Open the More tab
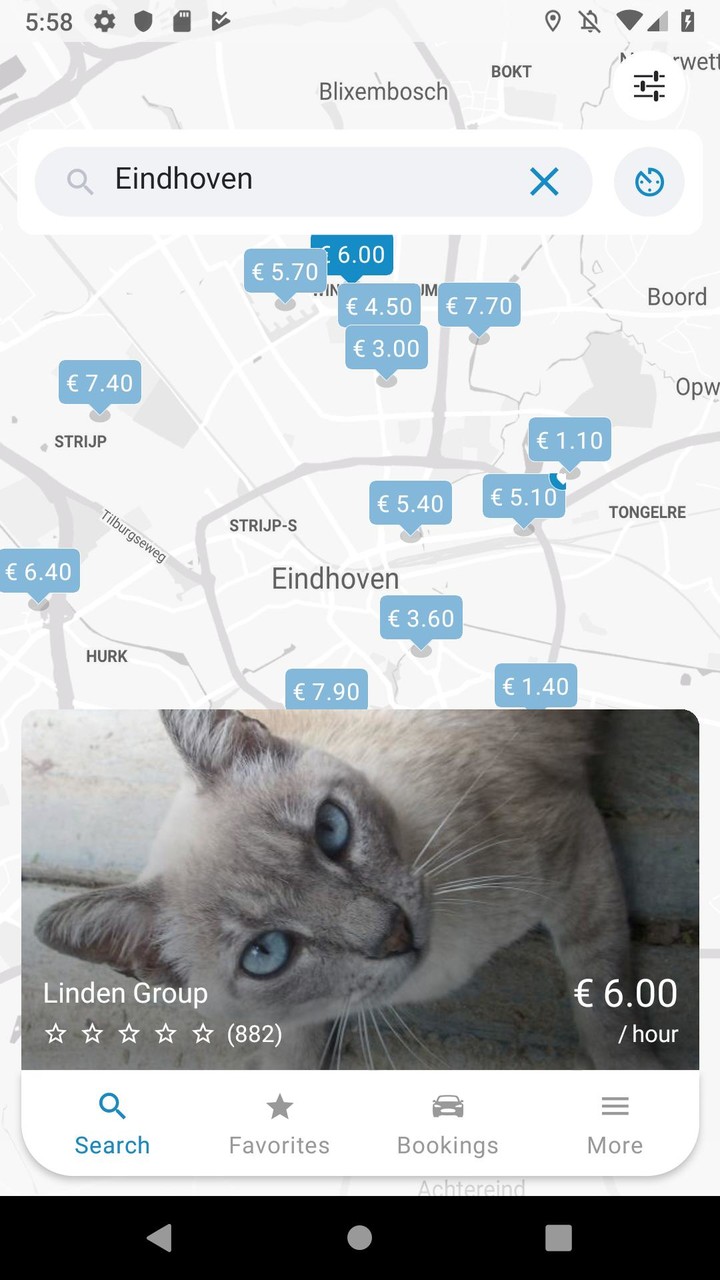The image size is (720, 1280). tap(615, 1124)
